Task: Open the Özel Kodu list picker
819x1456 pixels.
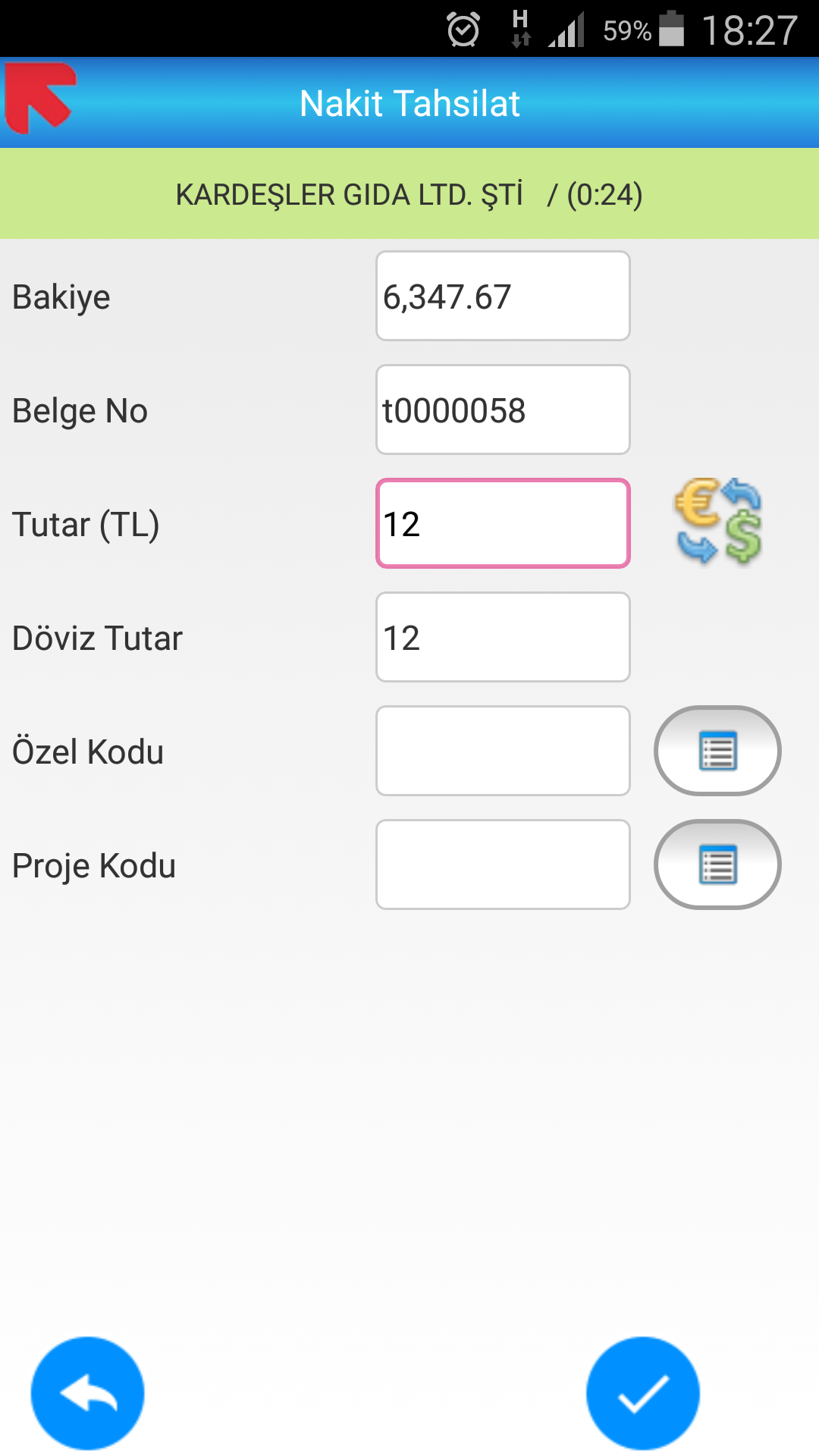Action: [x=717, y=751]
